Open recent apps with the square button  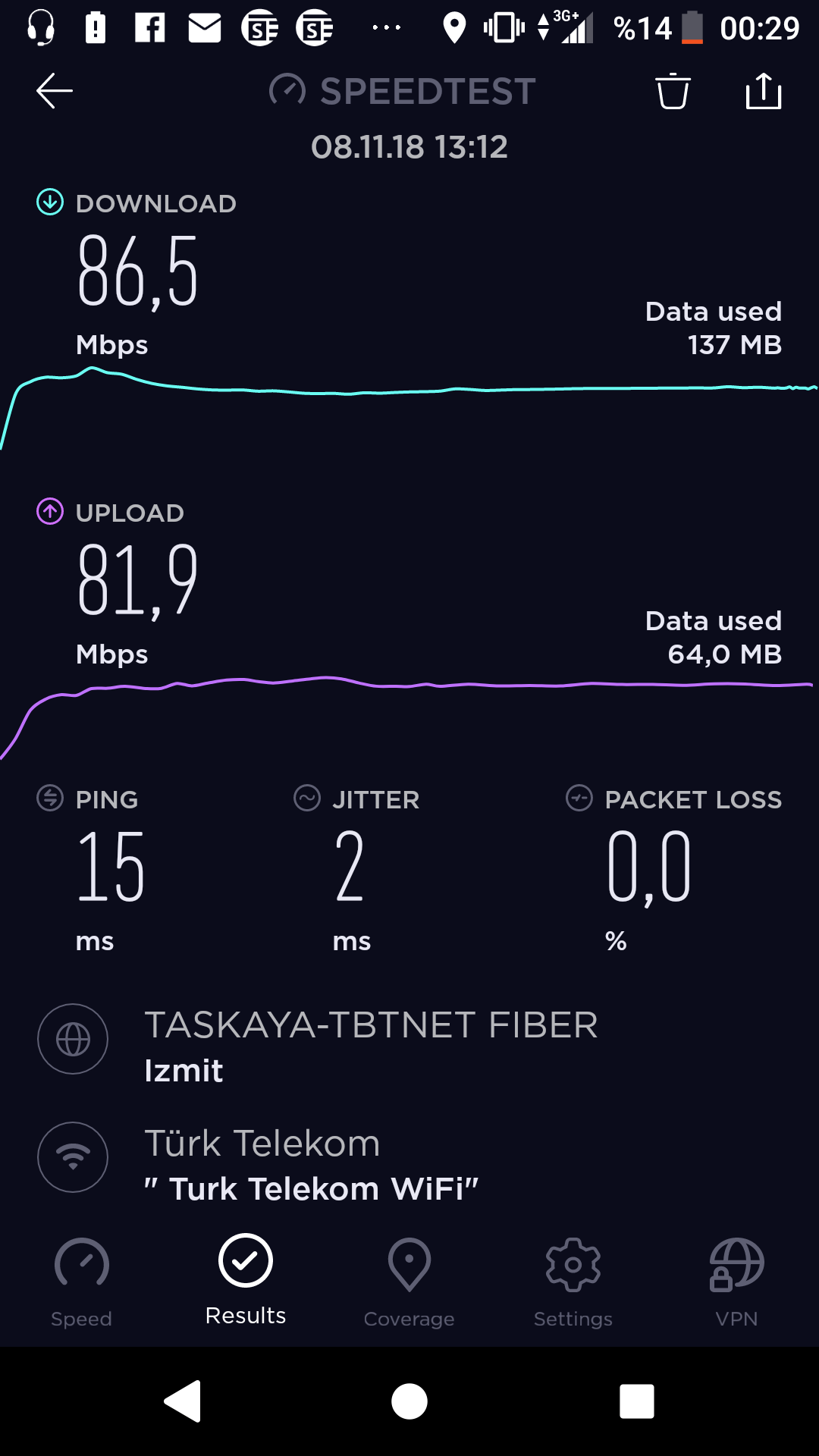pos(637,1401)
